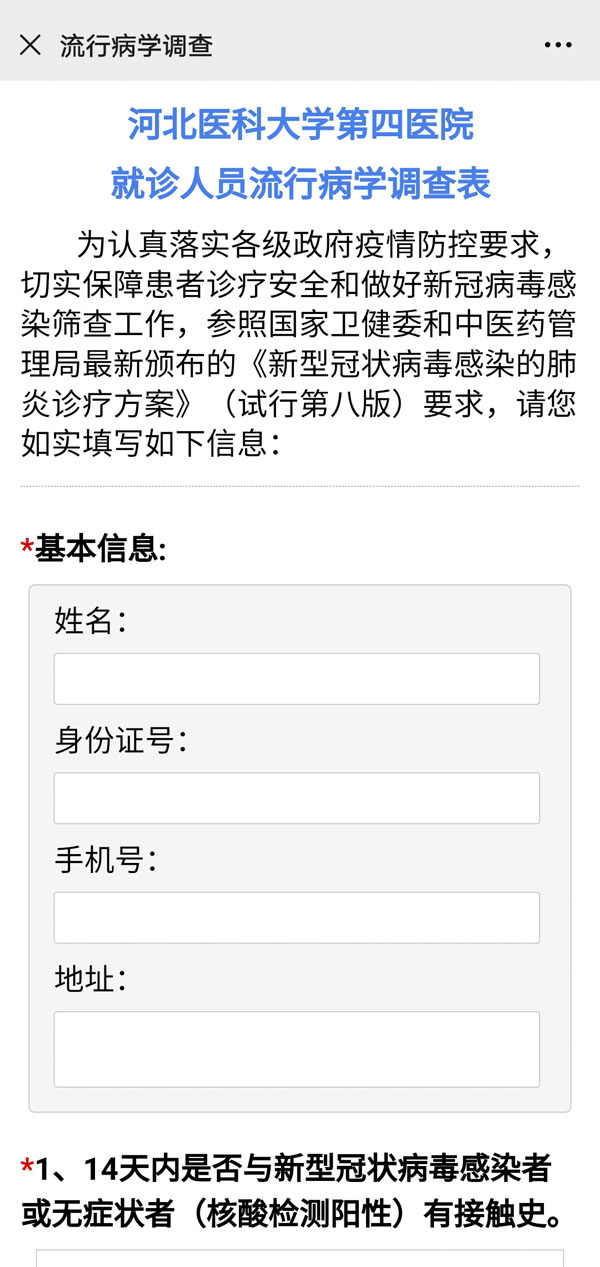Open the three-dot more options menu
This screenshot has width=600, height=1267.
(558, 45)
